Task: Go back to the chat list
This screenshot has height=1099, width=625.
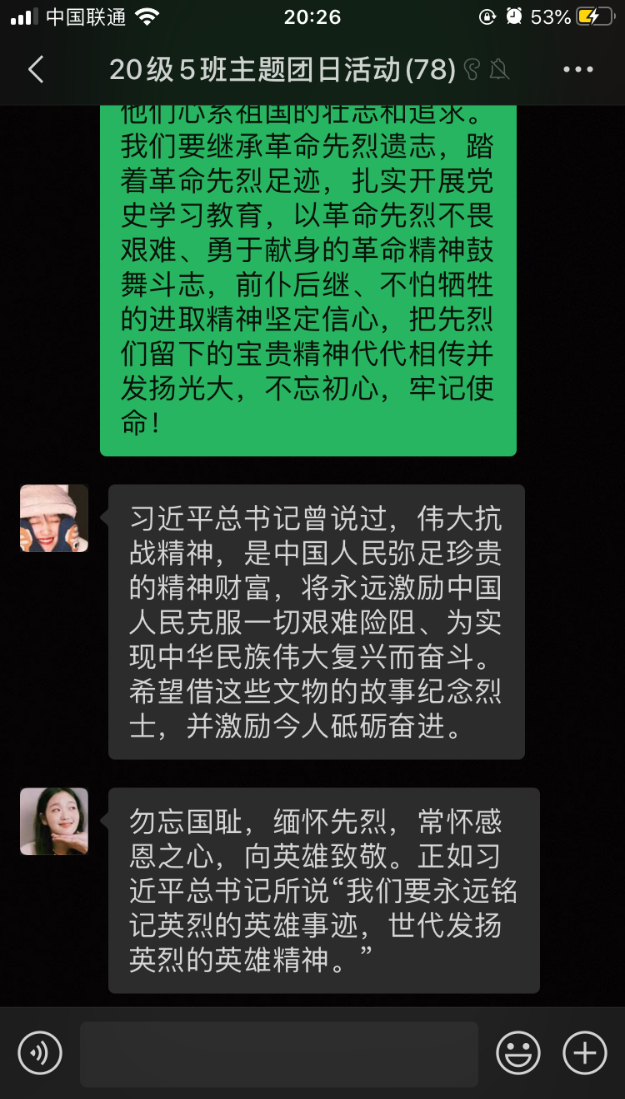Action: point(36,69)
